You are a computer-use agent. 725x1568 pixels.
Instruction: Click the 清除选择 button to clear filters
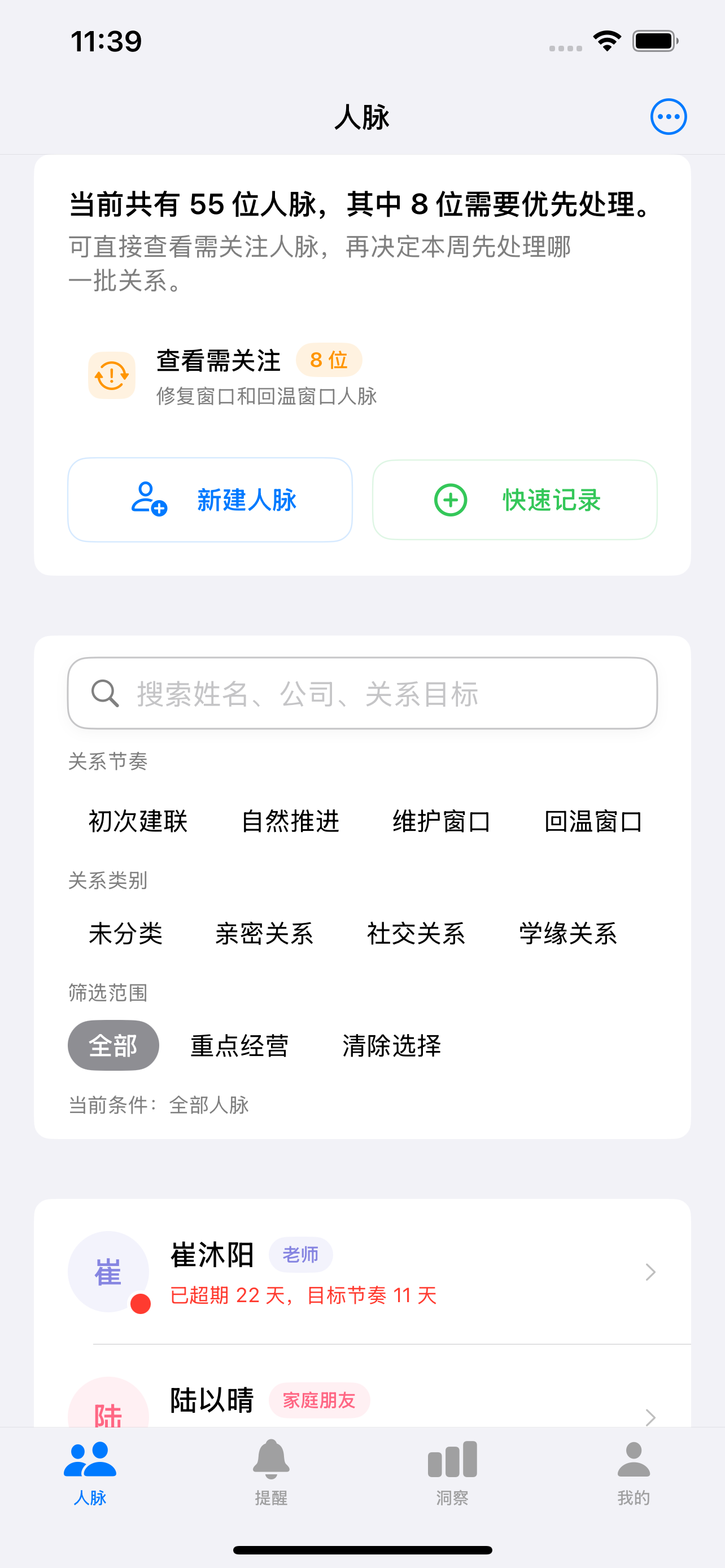pyautogui.click(x=392, y=1046)
